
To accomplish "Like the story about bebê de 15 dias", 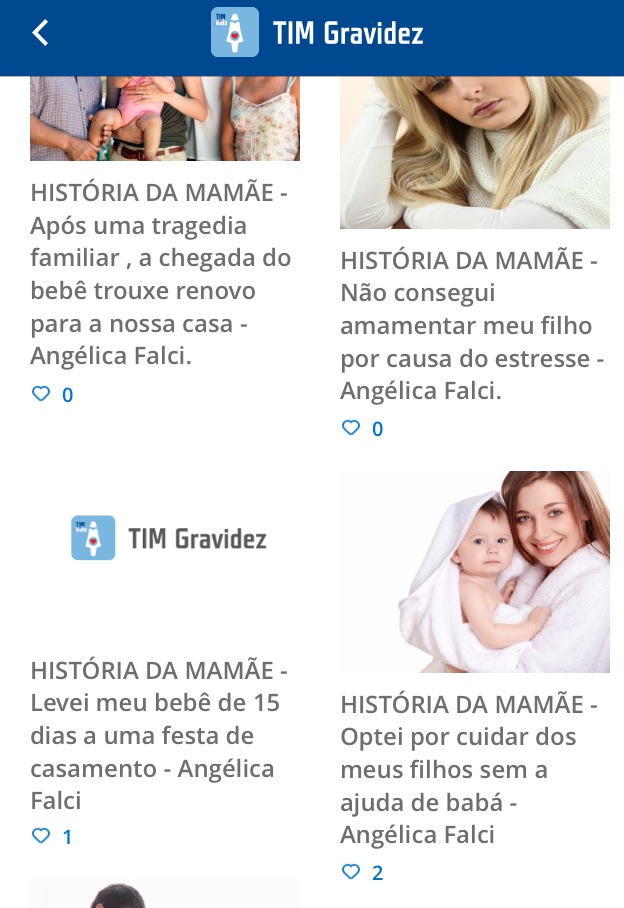I will [42, 837].
